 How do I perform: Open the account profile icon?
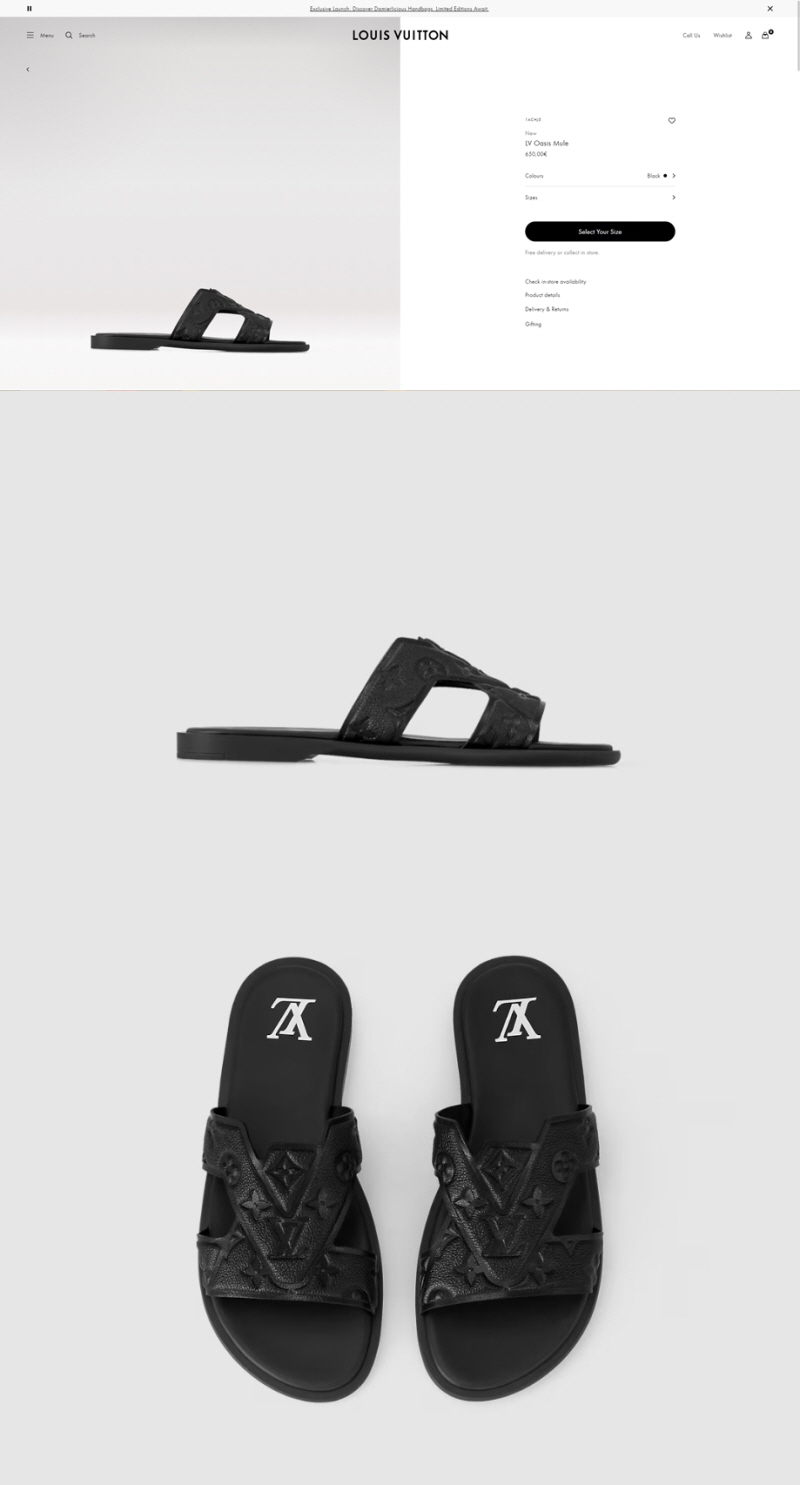pos(748,35)
